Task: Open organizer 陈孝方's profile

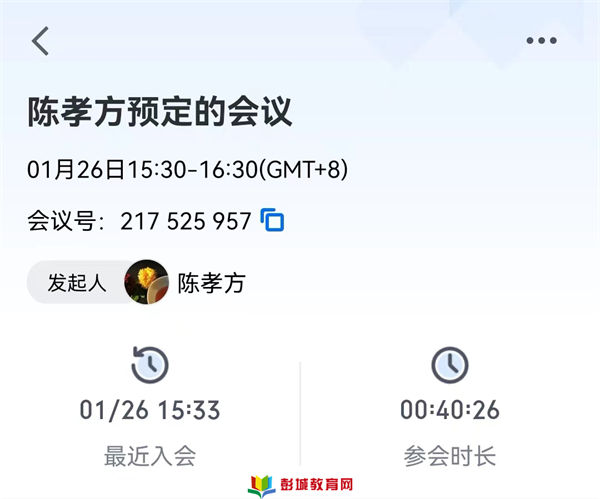Action: pos(146,283)
